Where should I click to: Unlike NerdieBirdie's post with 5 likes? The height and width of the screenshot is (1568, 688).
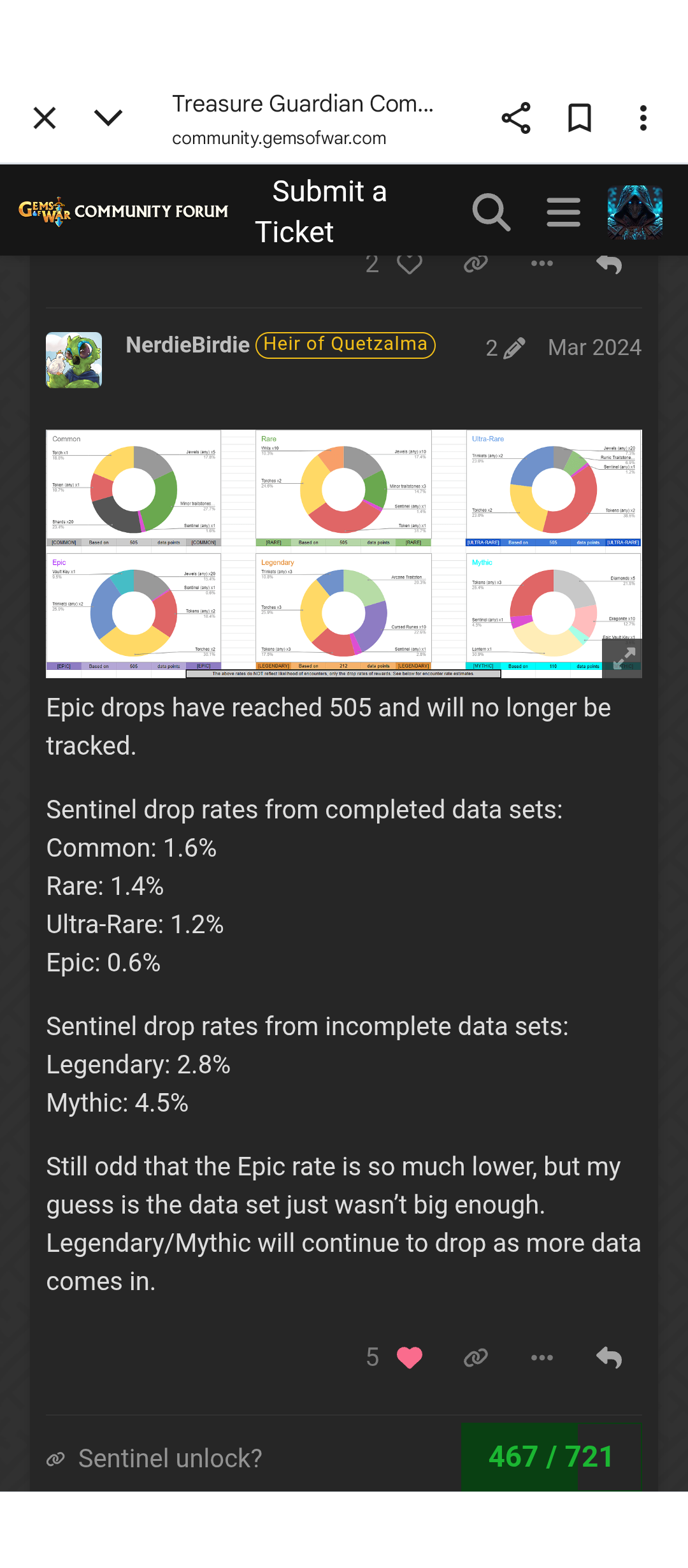pos(409,1358)
